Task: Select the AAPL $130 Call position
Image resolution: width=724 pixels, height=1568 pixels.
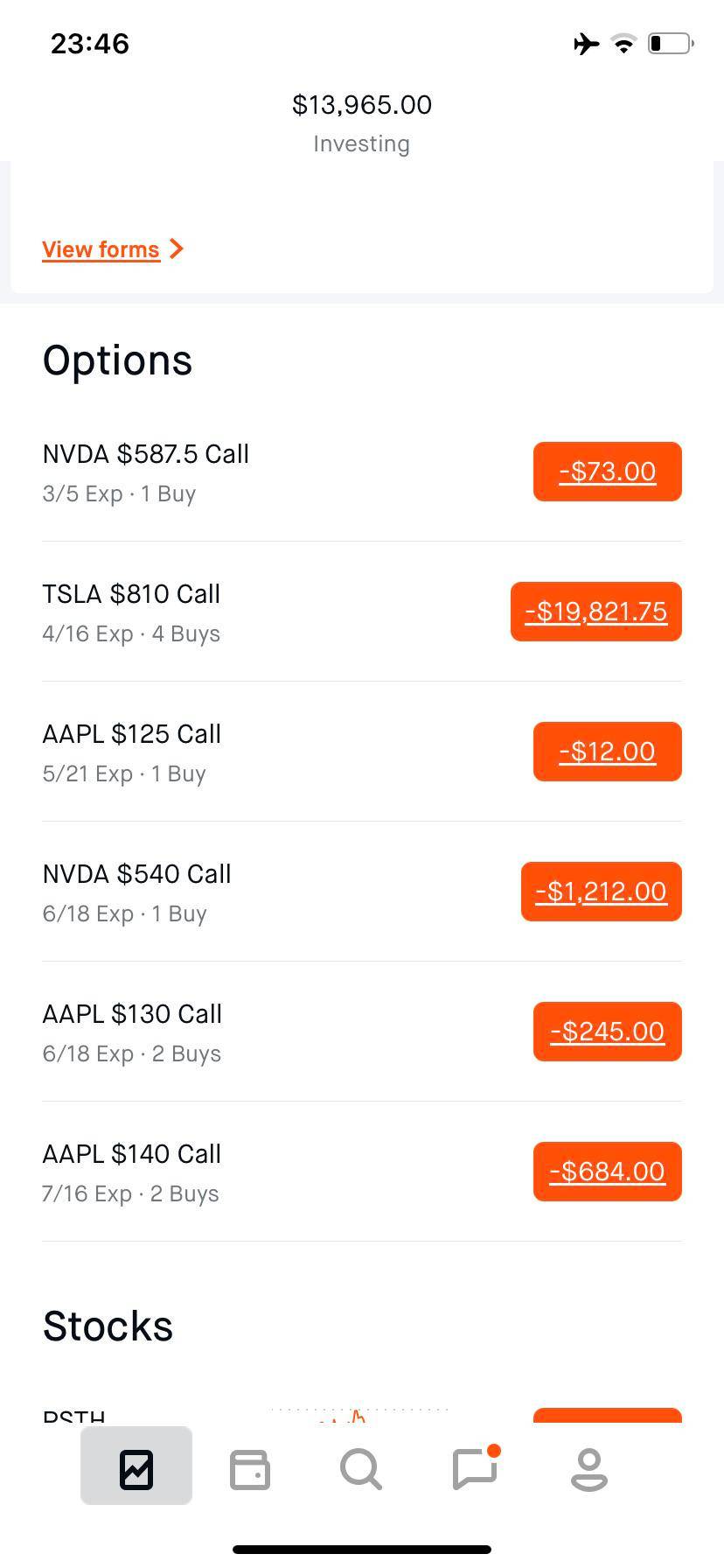Action: pyautogui.click(x=132, y=1032)
